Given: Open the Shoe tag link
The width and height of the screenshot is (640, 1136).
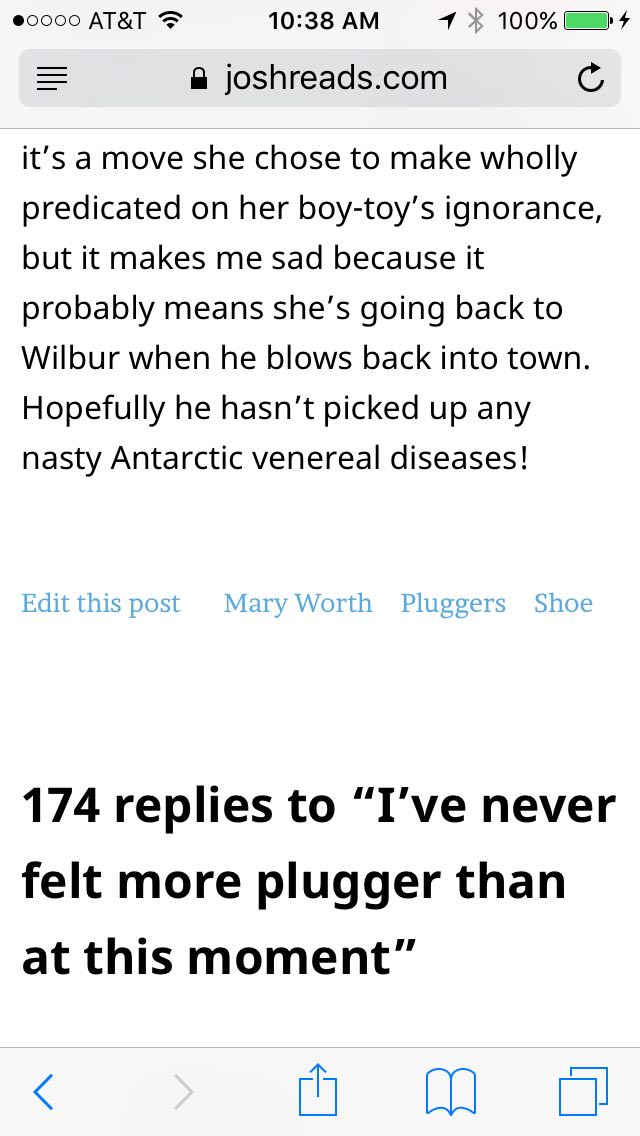Looking at the screenshot, I should coord(563,603).
